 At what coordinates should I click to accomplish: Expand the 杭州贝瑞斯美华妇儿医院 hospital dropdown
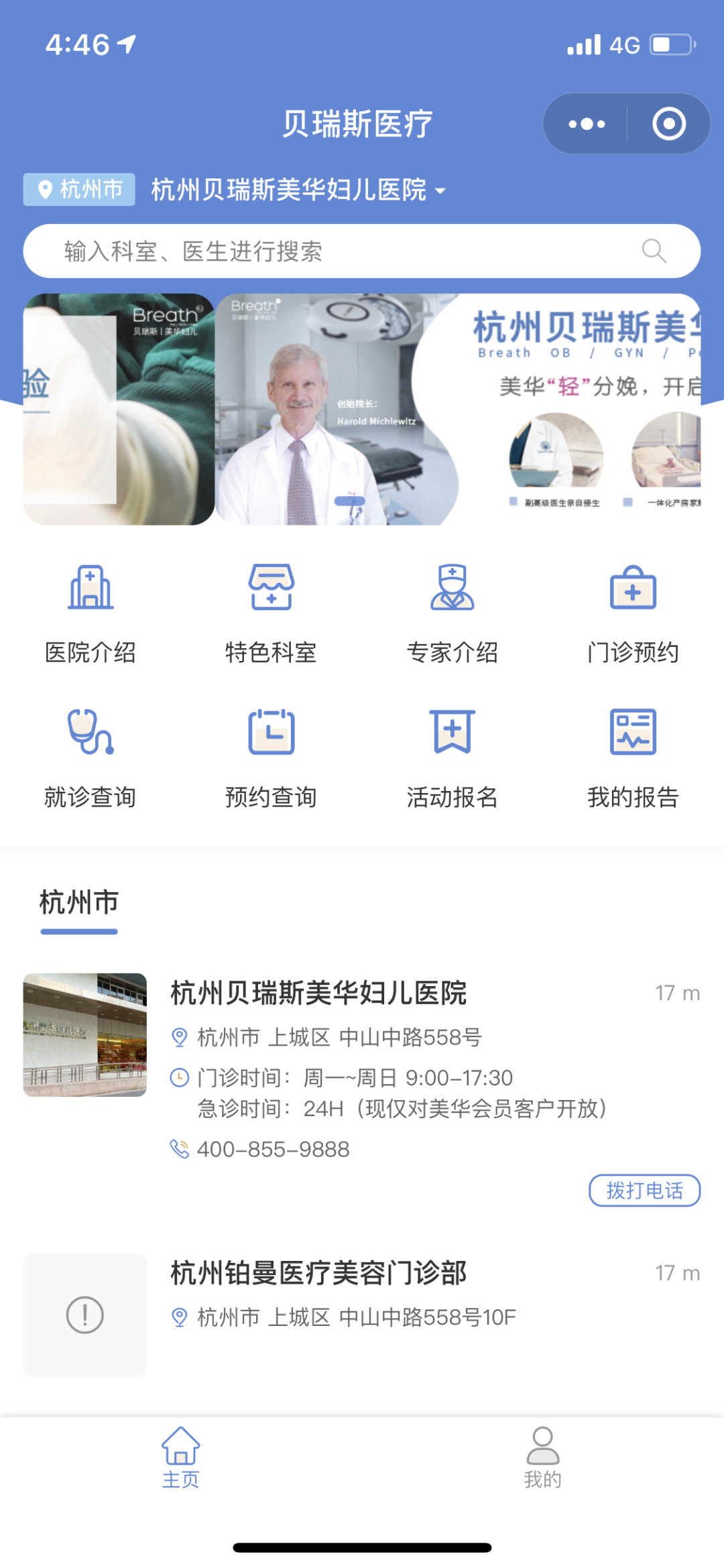click(298, 190)
